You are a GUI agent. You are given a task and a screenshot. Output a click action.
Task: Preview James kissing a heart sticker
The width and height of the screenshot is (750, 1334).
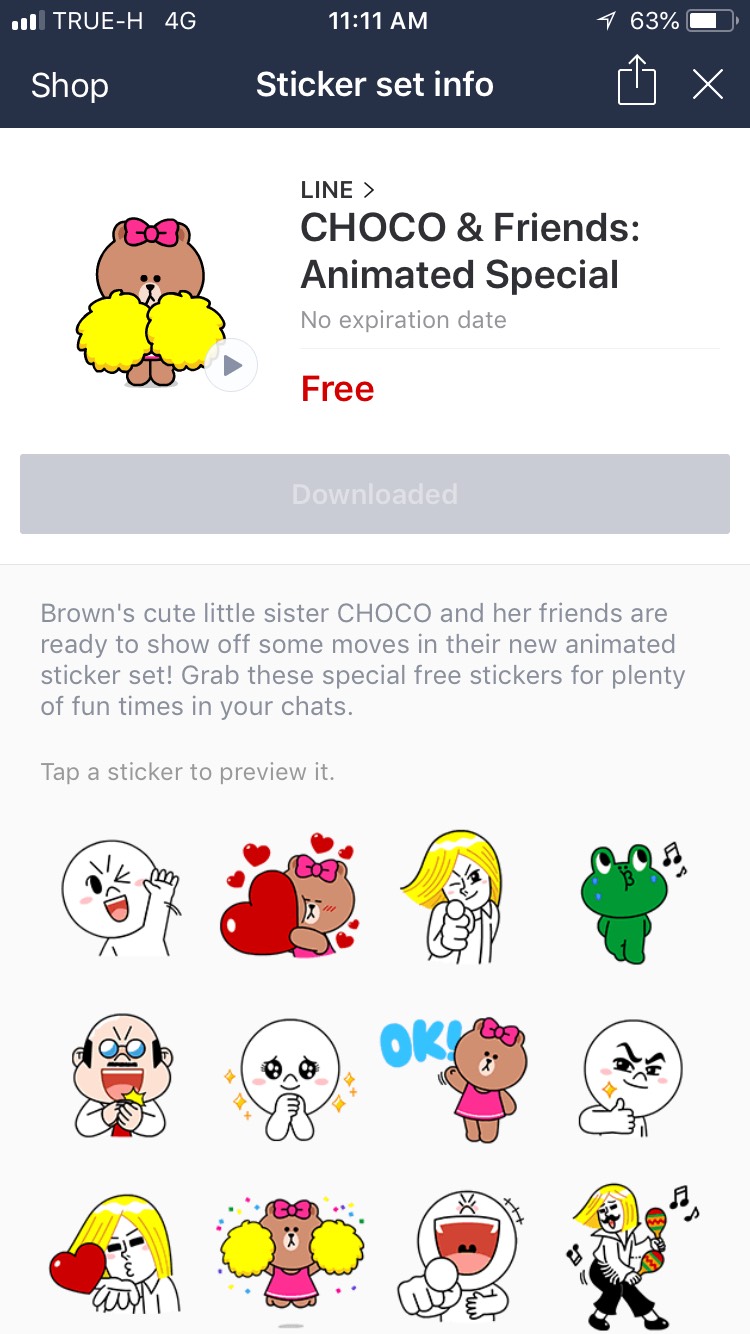coord(122,1253)
